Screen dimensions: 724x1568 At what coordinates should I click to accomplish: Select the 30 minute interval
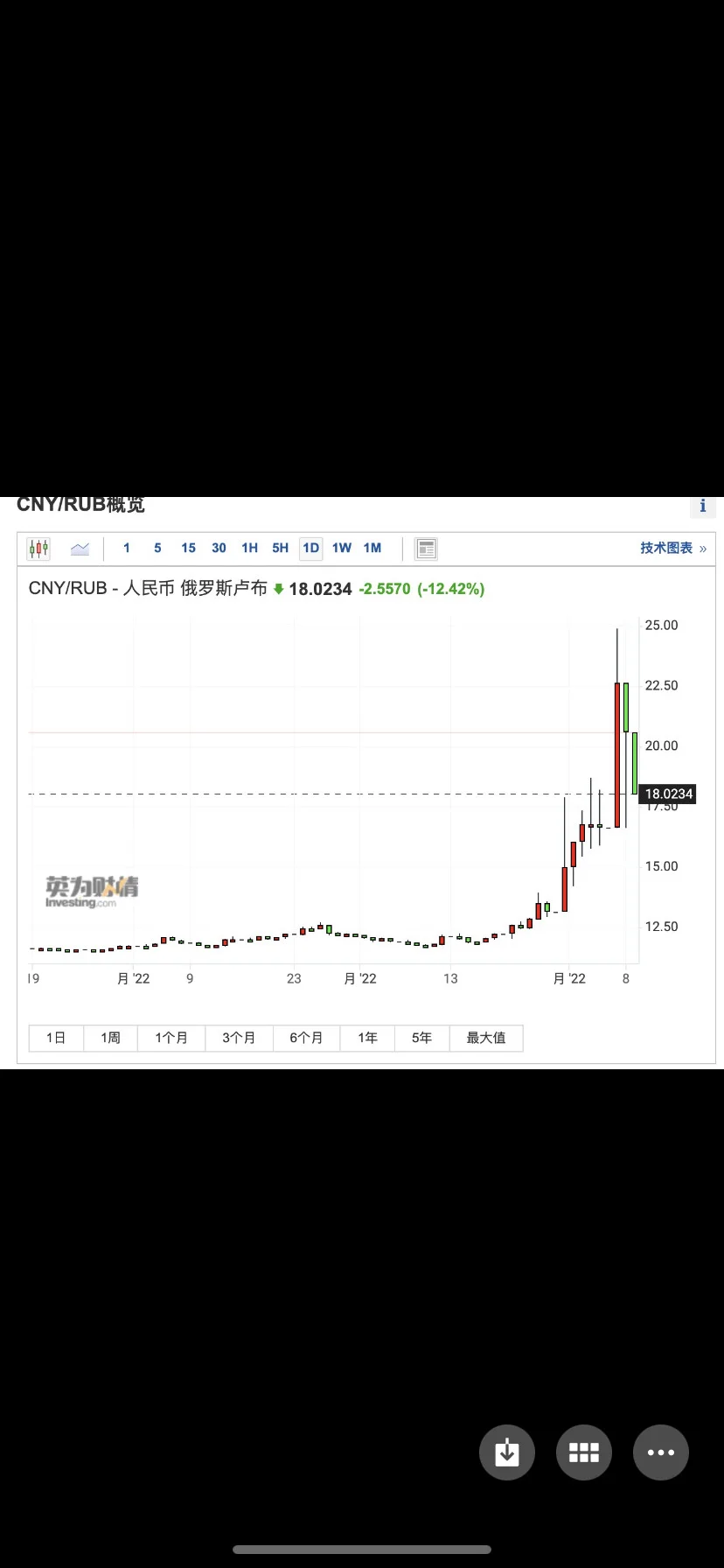[219, 548]
